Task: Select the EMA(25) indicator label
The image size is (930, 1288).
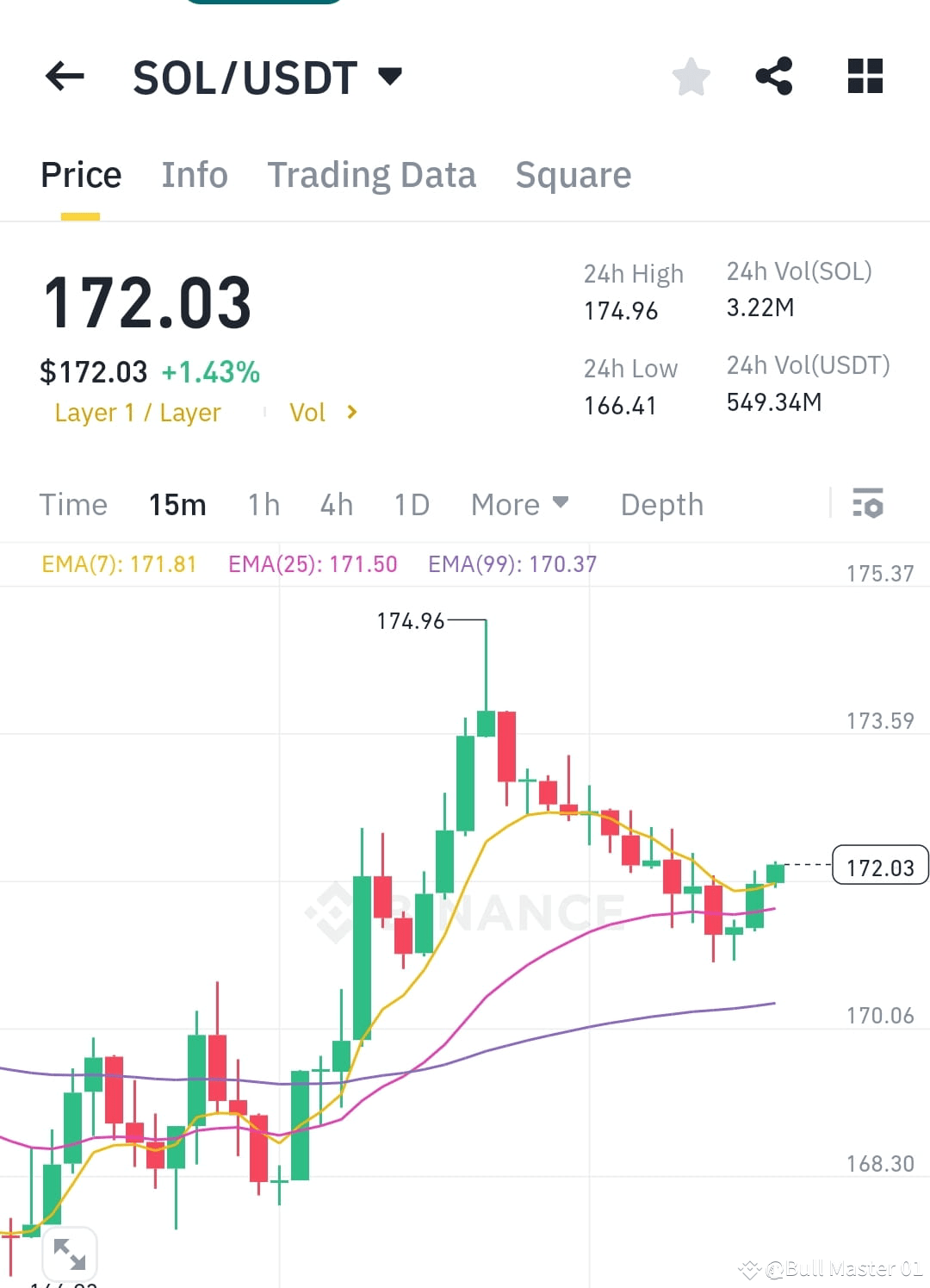Action: point(312,563)
